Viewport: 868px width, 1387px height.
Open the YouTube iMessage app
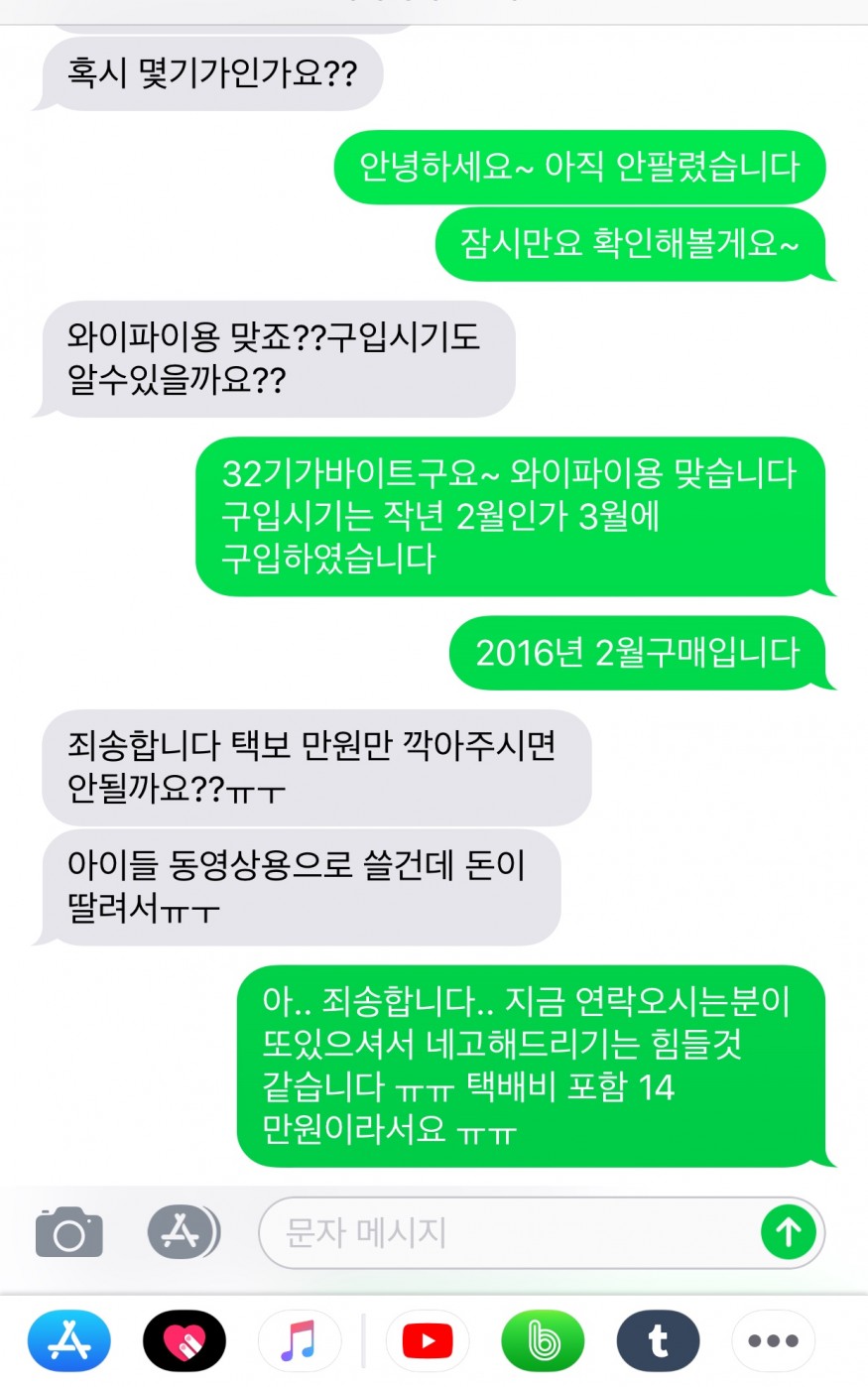point(428,1341)
